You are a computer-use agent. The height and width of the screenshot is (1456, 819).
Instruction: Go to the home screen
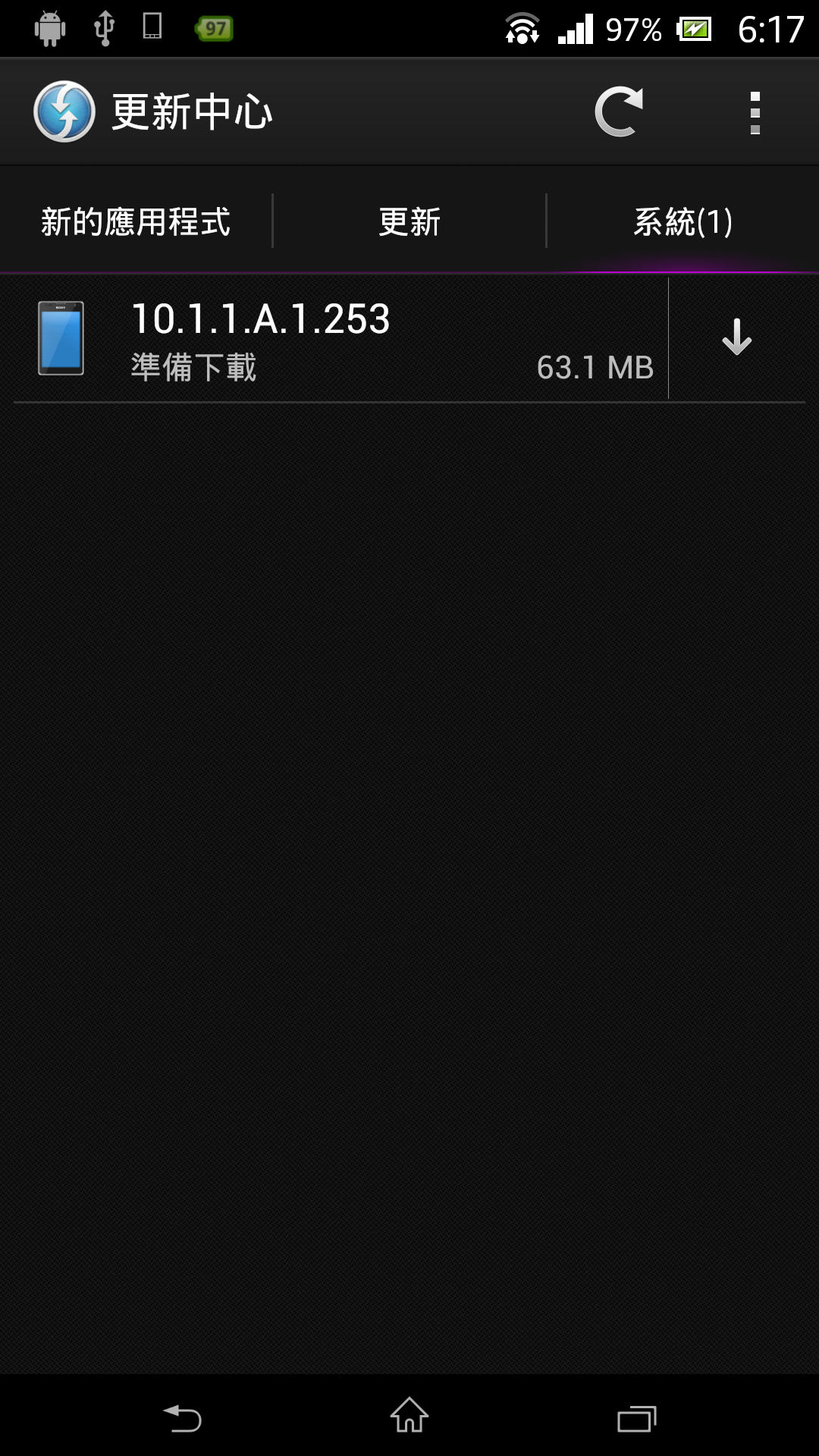[x=409, y=1416]
